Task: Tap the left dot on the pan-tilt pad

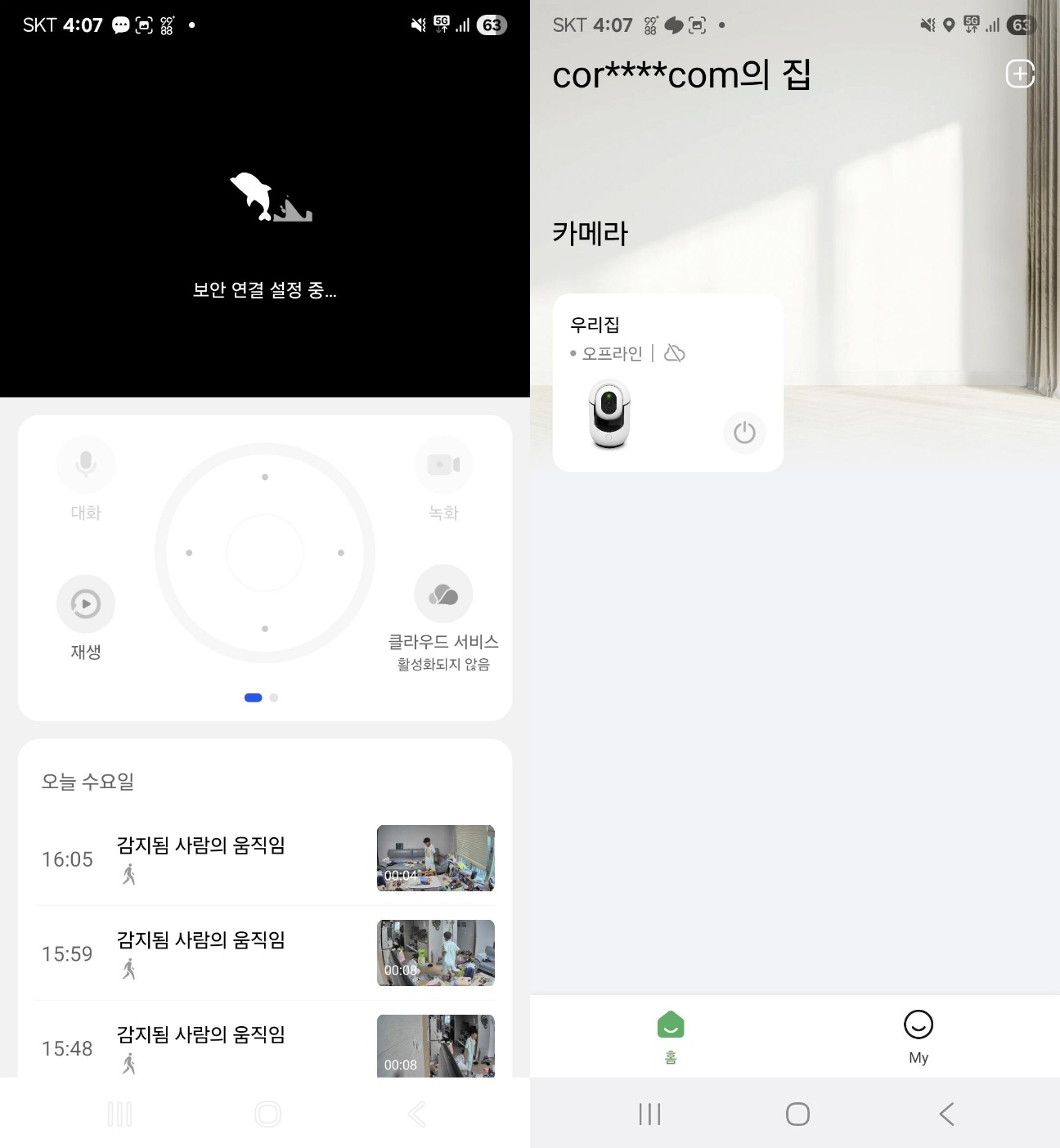Action: [189, 553]
